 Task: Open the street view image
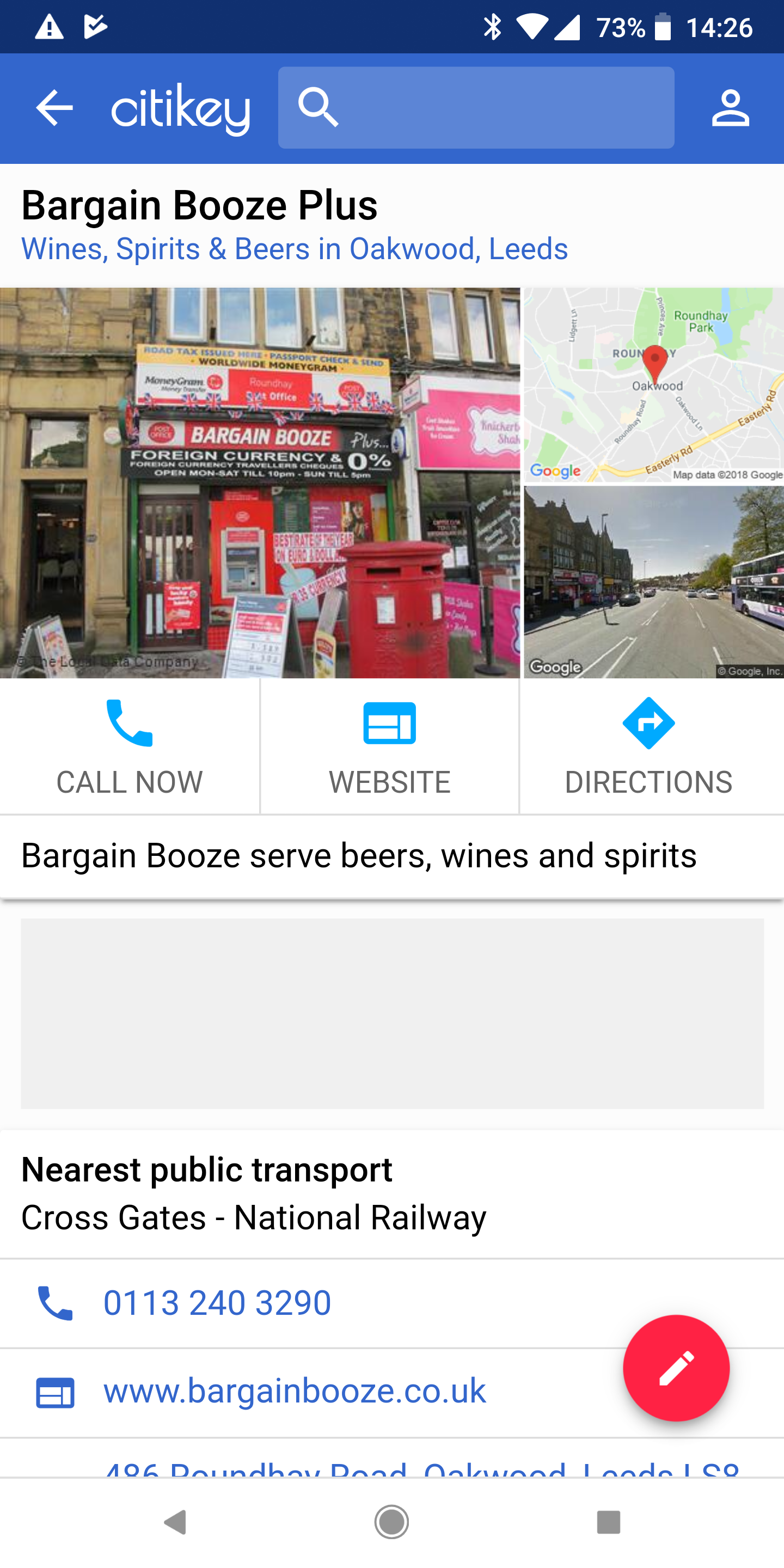click(654, 582)
